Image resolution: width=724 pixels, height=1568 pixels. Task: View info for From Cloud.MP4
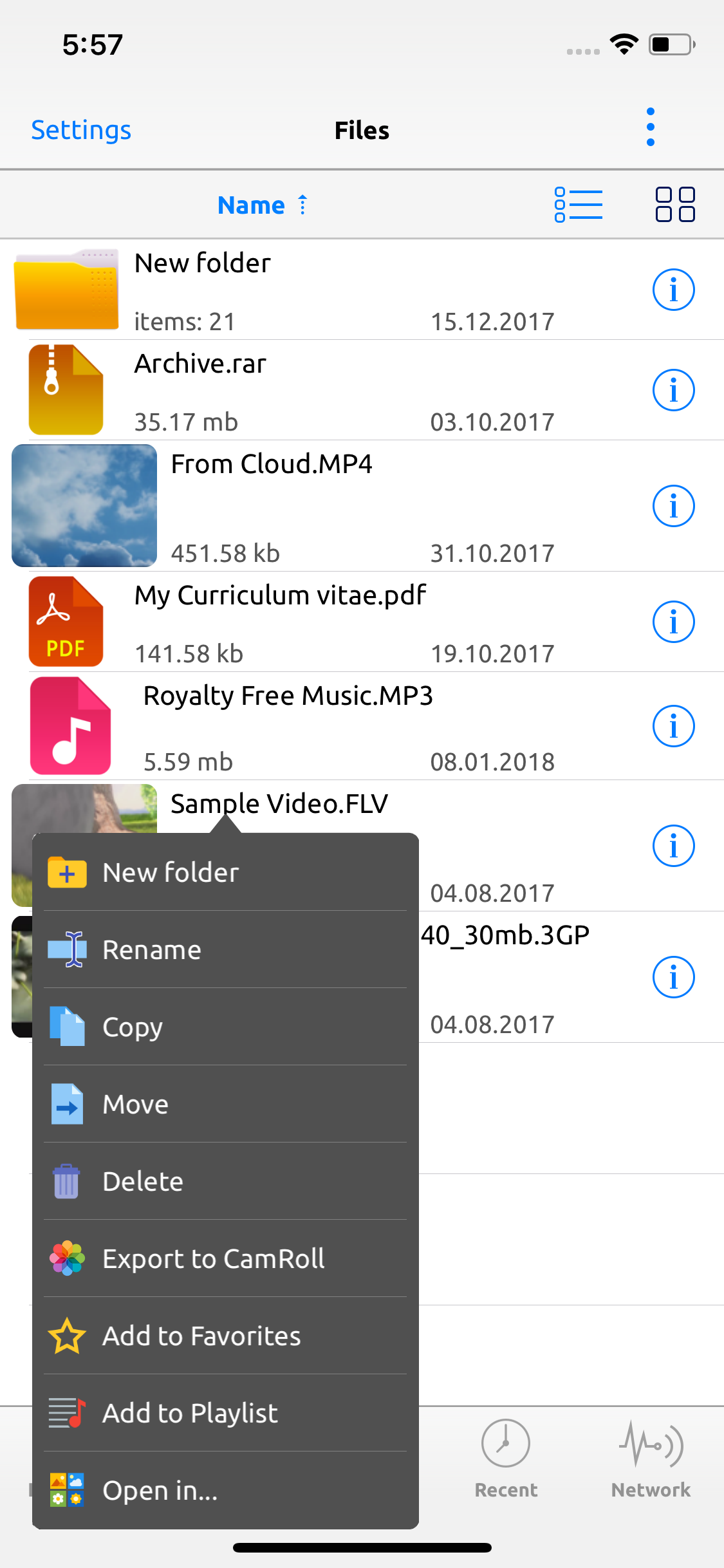[x=674, y=506]
